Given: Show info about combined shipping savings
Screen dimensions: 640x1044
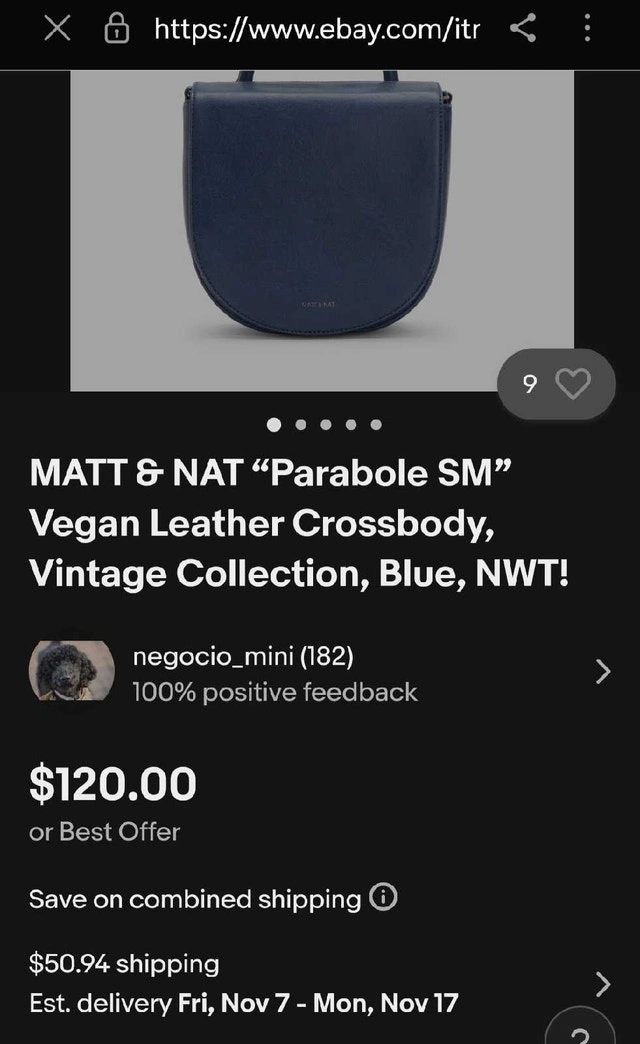Looking at the screenshot, I should [383, 898].
